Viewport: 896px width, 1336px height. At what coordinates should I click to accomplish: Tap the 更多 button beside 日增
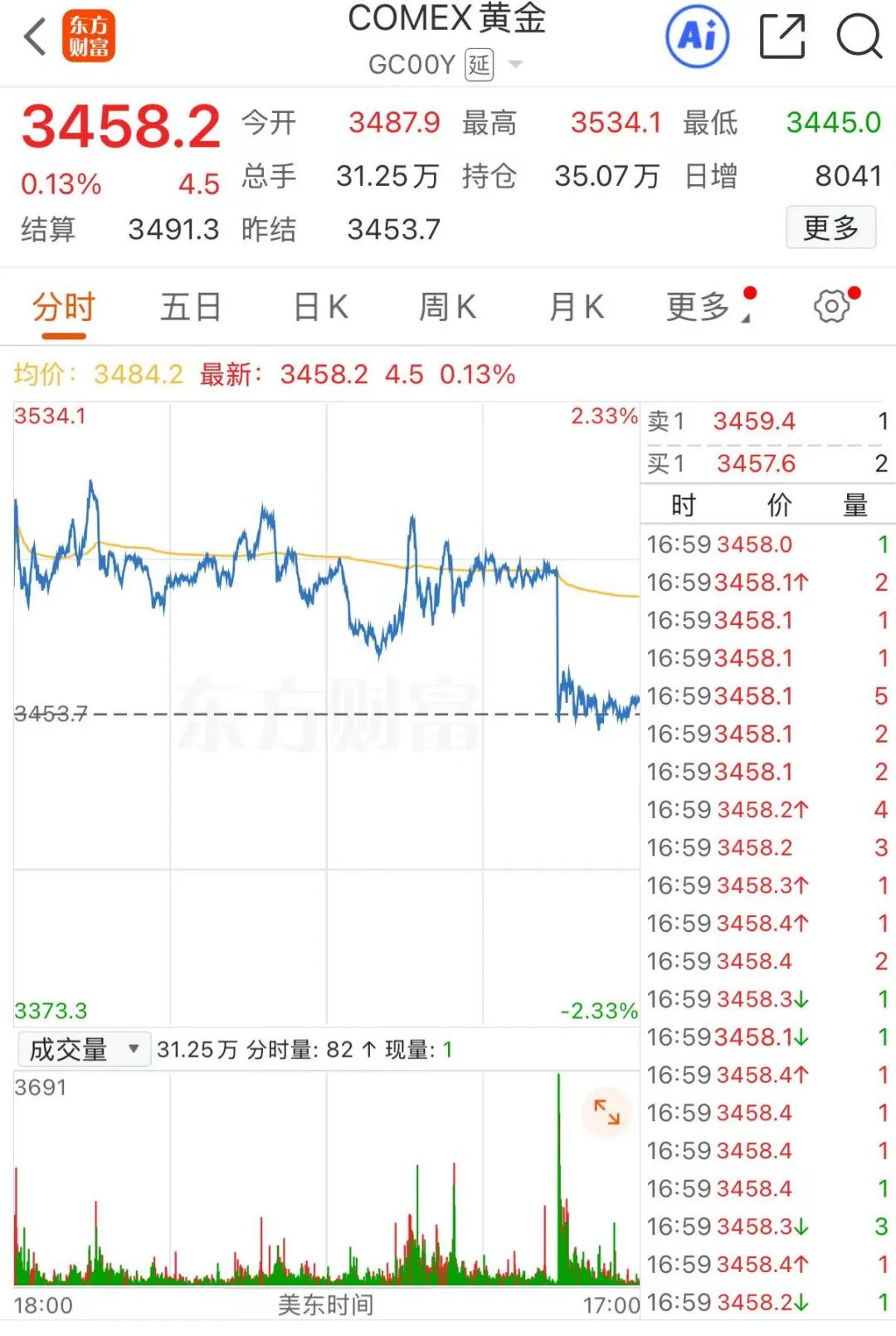(x=830, y=227)
